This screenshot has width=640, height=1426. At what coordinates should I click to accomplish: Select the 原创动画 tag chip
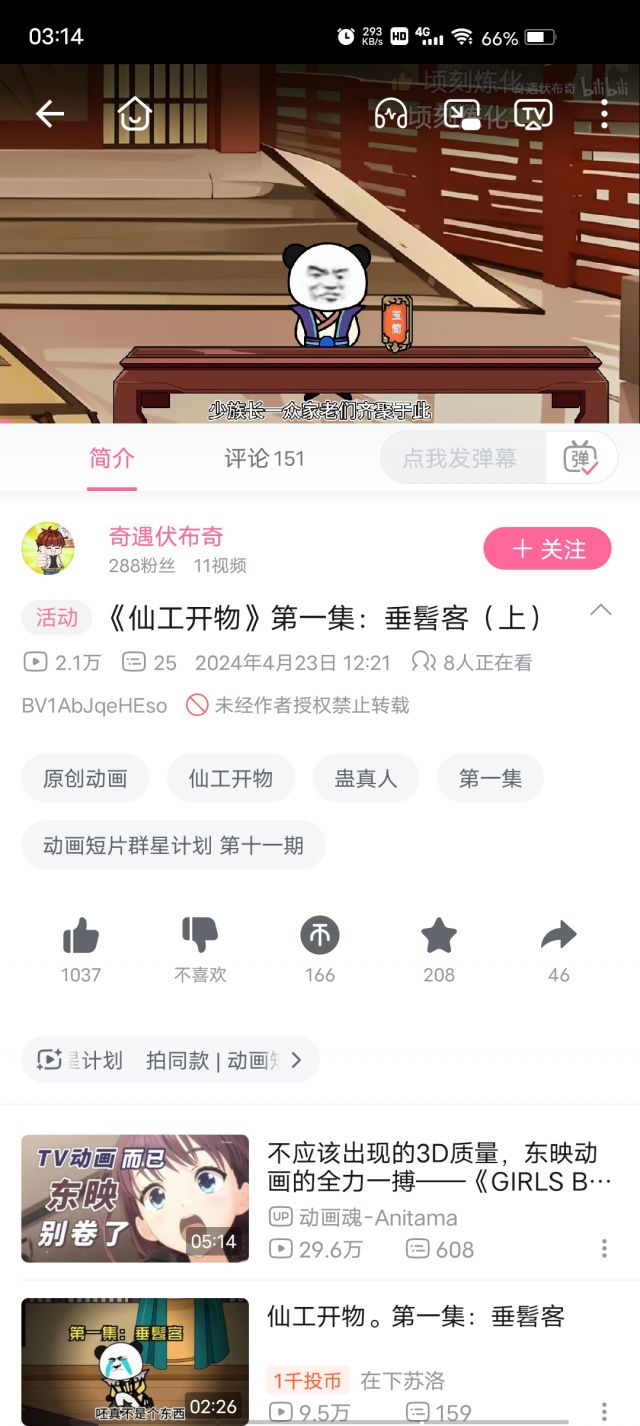pyautogui.click(x=85, y=778)
